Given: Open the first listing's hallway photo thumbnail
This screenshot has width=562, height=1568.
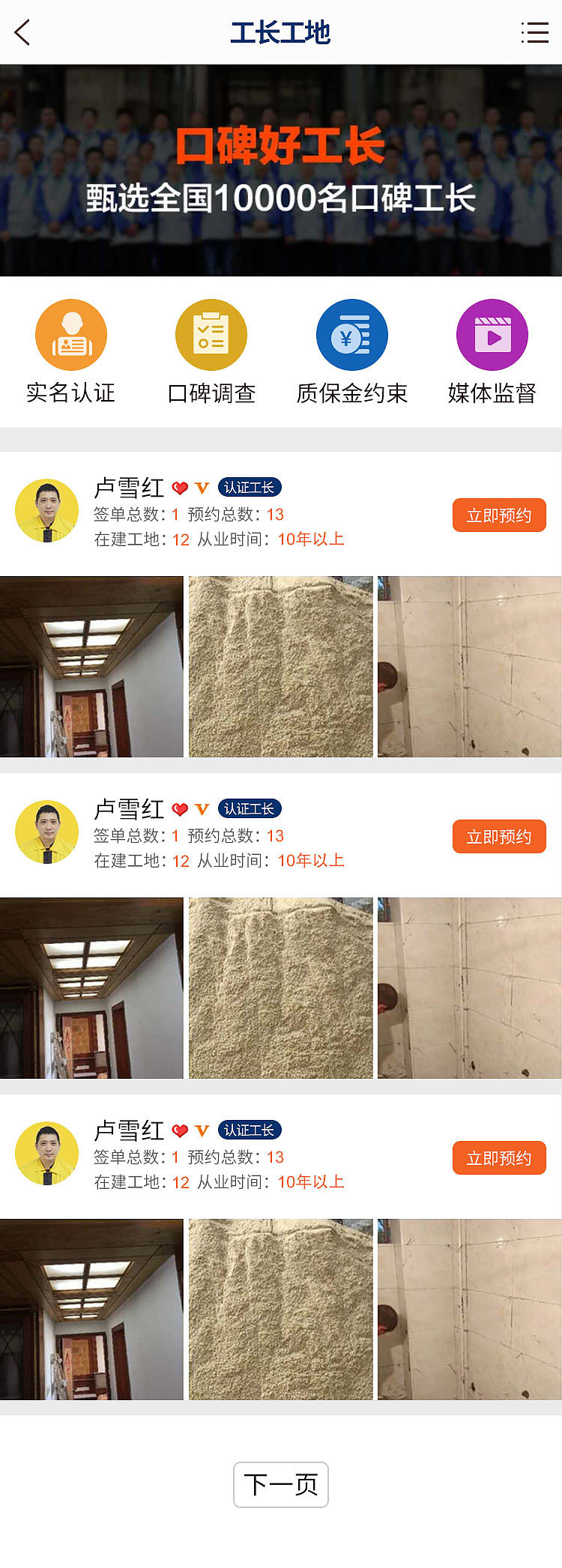Looking at the screenshot, I should coord(91,665).
